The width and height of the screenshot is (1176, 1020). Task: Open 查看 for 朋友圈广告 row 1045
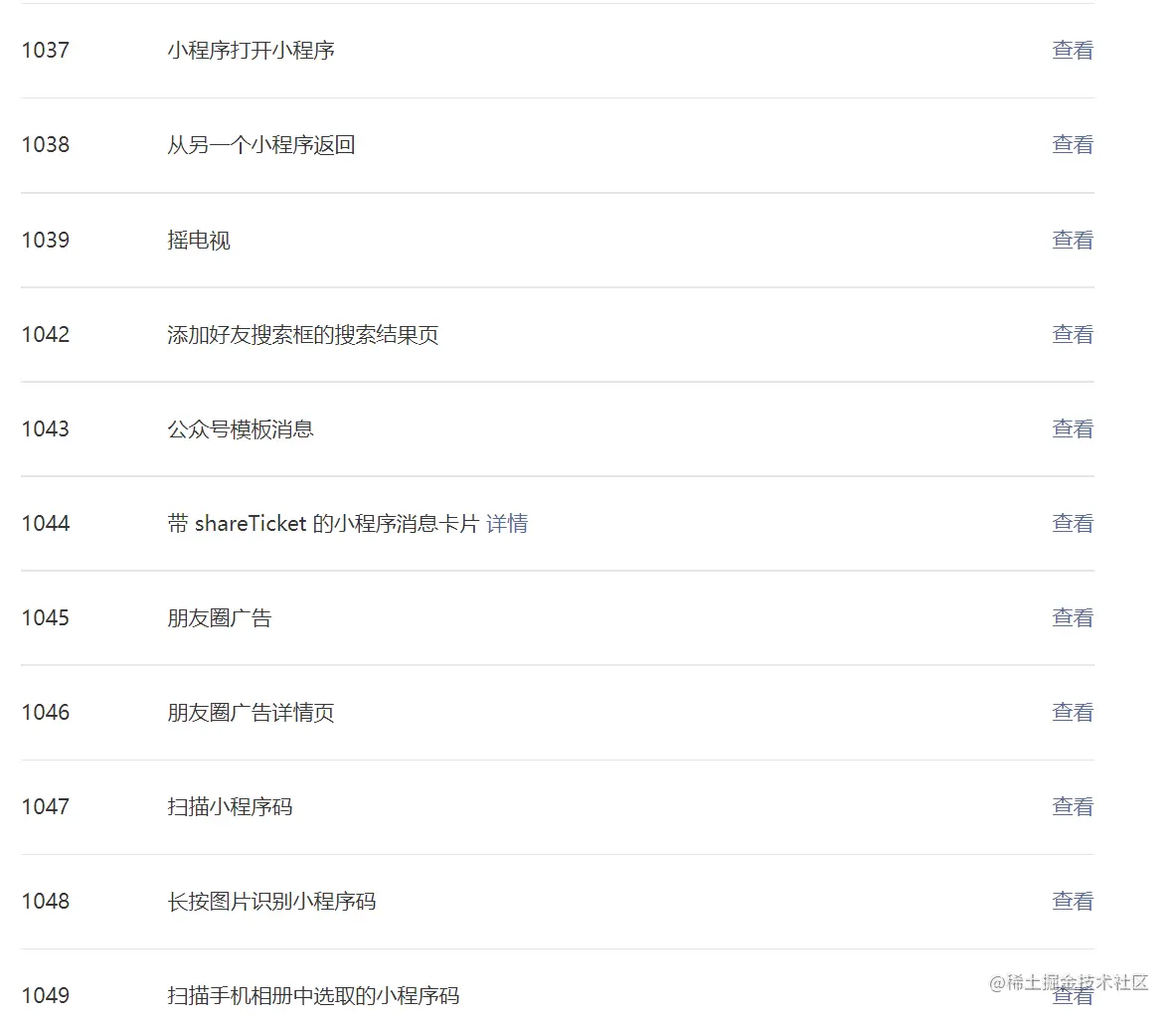[x=1073, y=617]
